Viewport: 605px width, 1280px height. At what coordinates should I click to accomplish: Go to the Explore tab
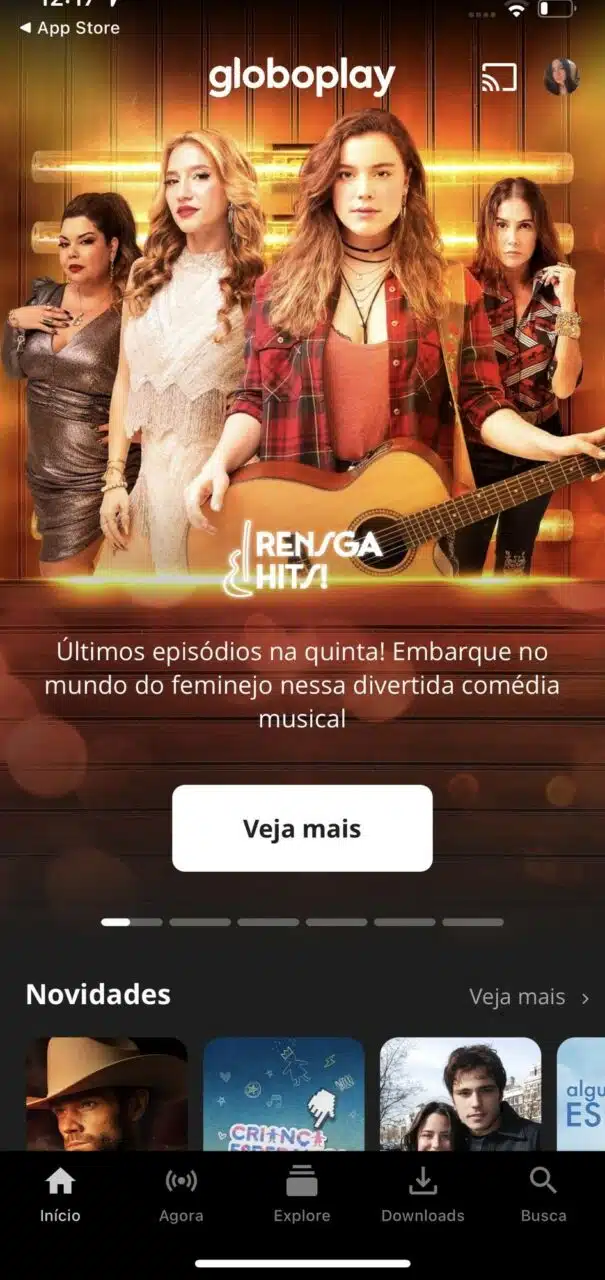point(302,1196)
